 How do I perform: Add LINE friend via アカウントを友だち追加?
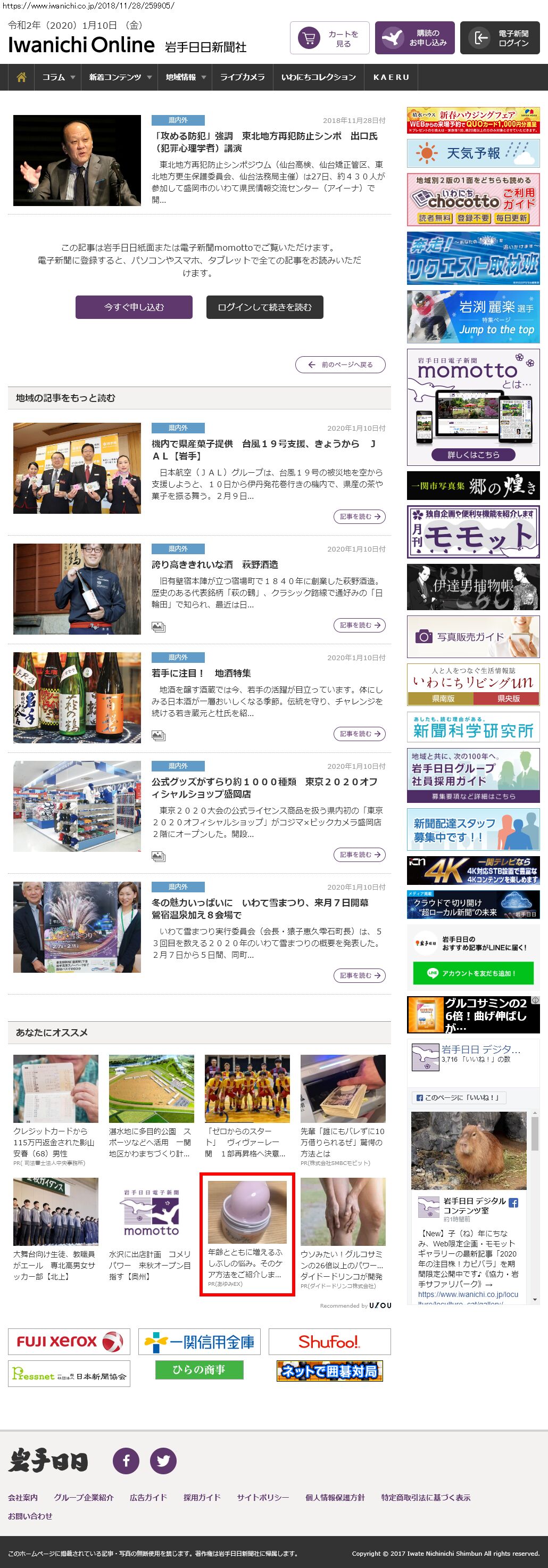[472, 973]
